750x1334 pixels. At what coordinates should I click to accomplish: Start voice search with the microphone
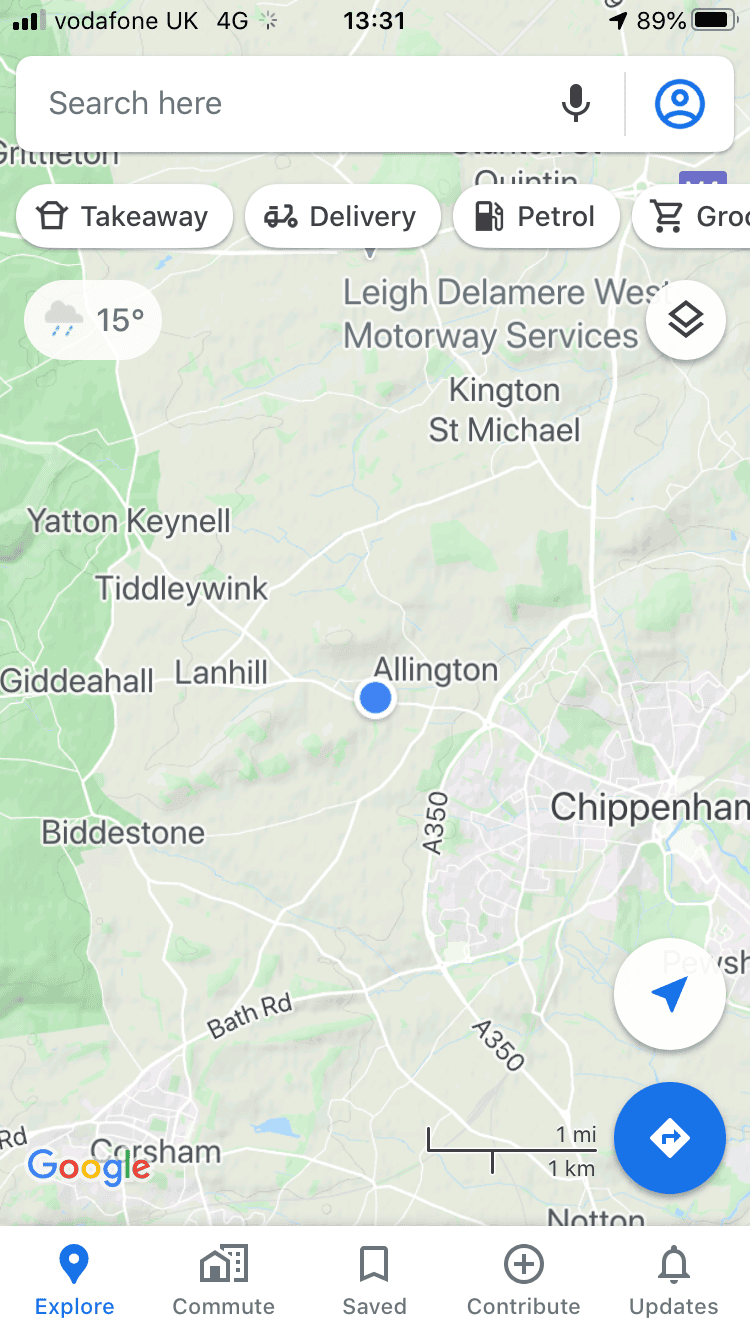pos(575,103)
